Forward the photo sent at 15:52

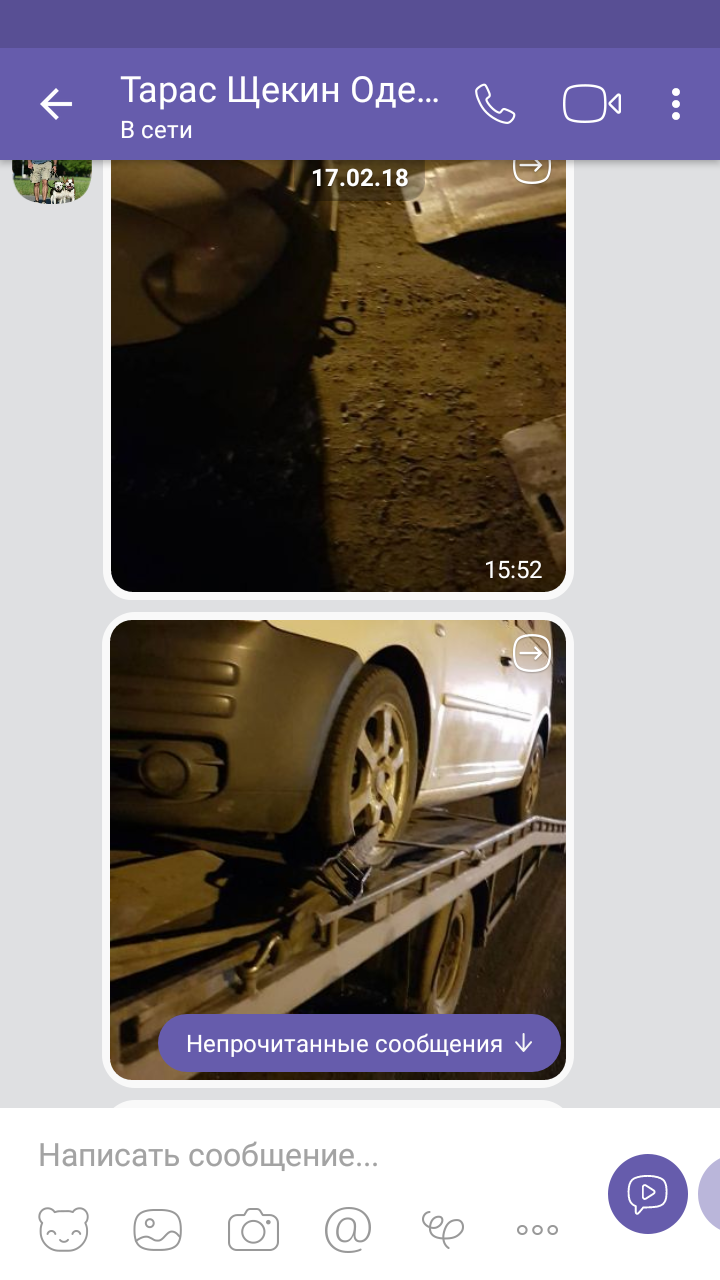pos(532,167)
